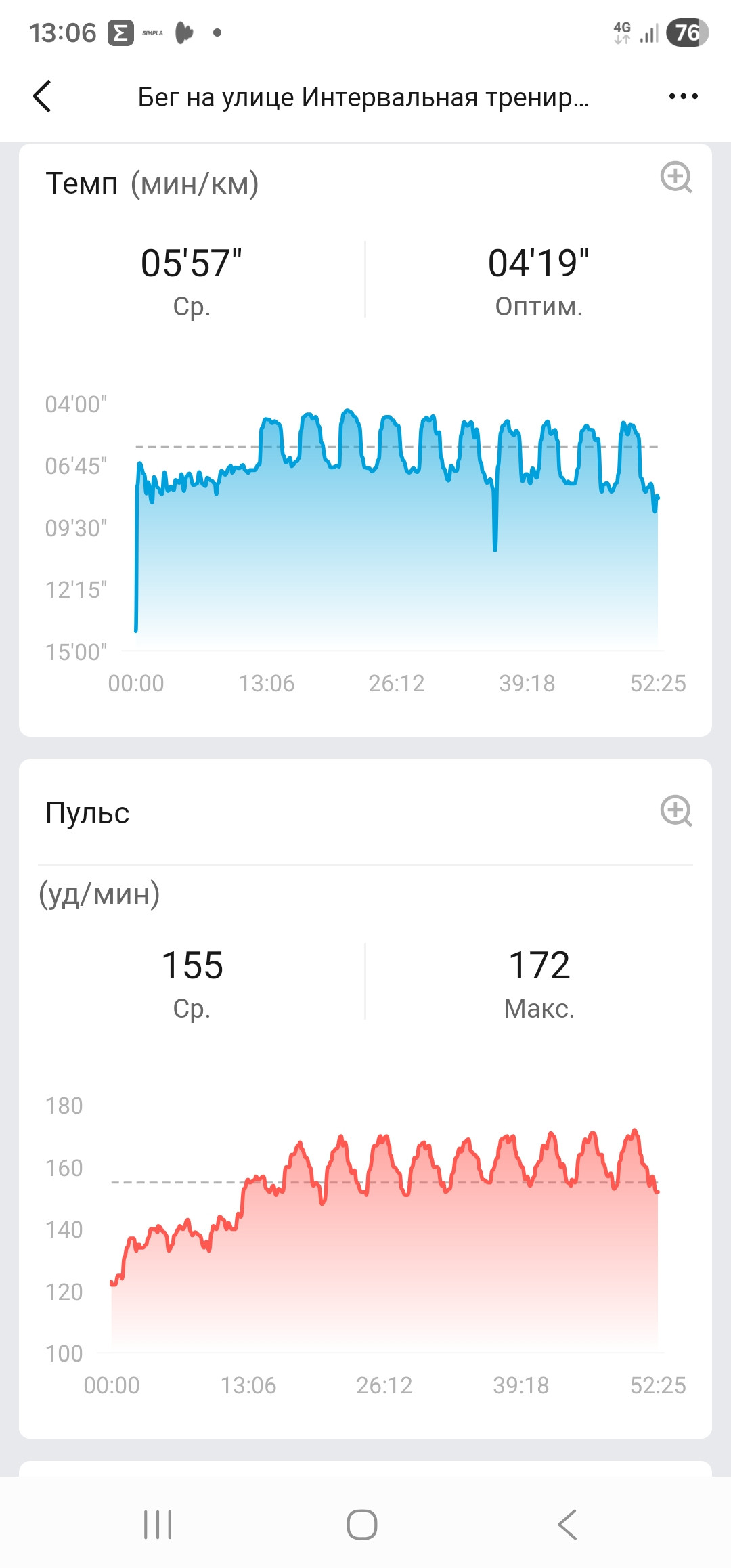Open recent apps from navigation bar
The width and height of the screenshot is (731, 1568).
click(158, 1524)
